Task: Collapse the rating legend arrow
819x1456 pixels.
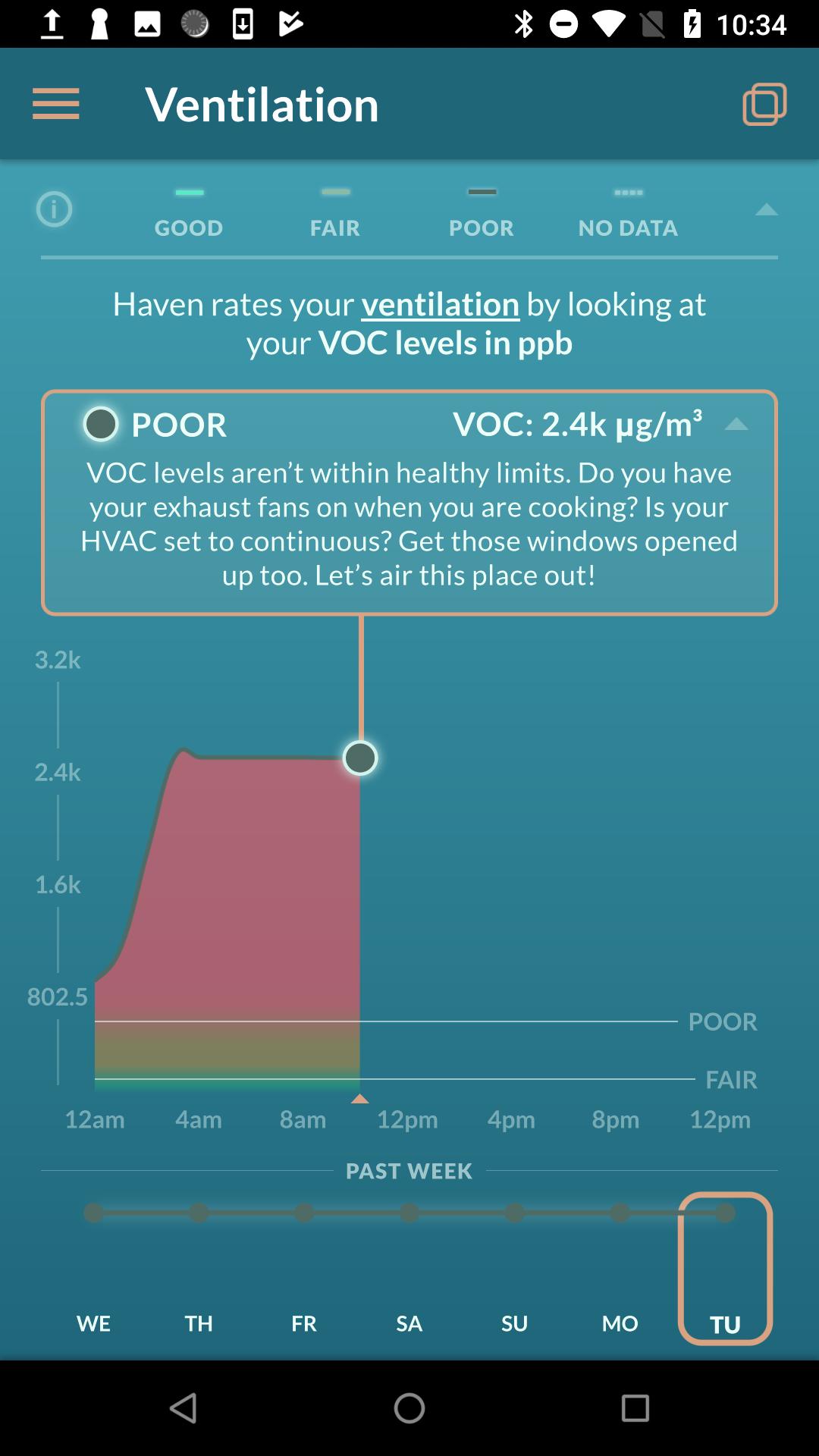Action: [766, 210]
